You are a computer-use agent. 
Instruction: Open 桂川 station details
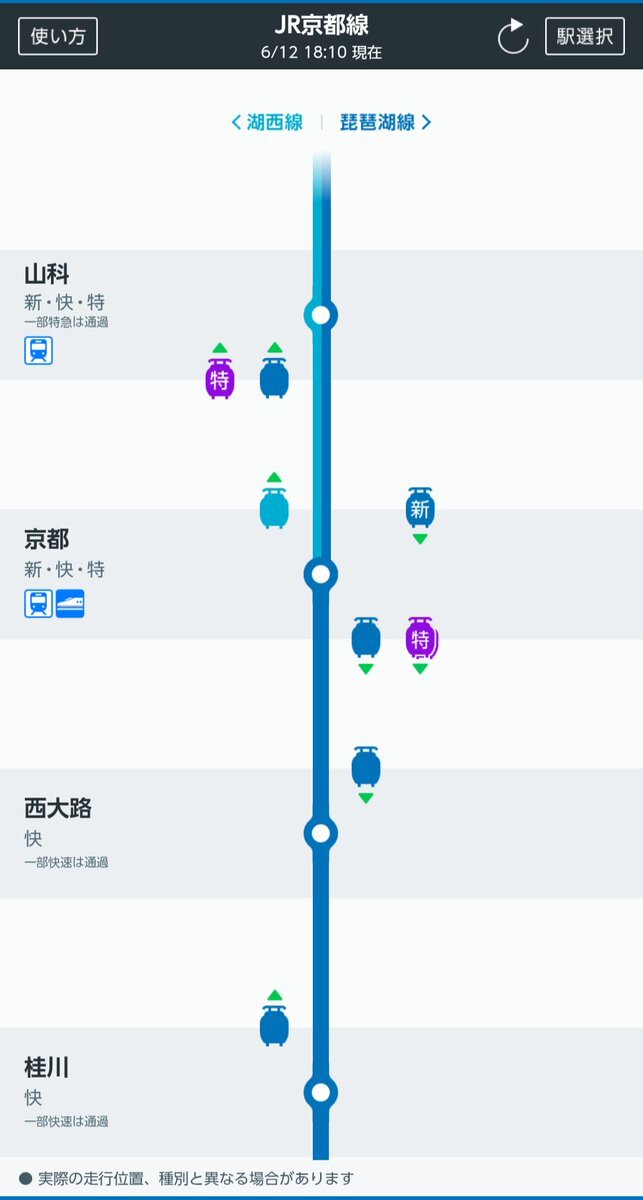[x=47, y=1068]
